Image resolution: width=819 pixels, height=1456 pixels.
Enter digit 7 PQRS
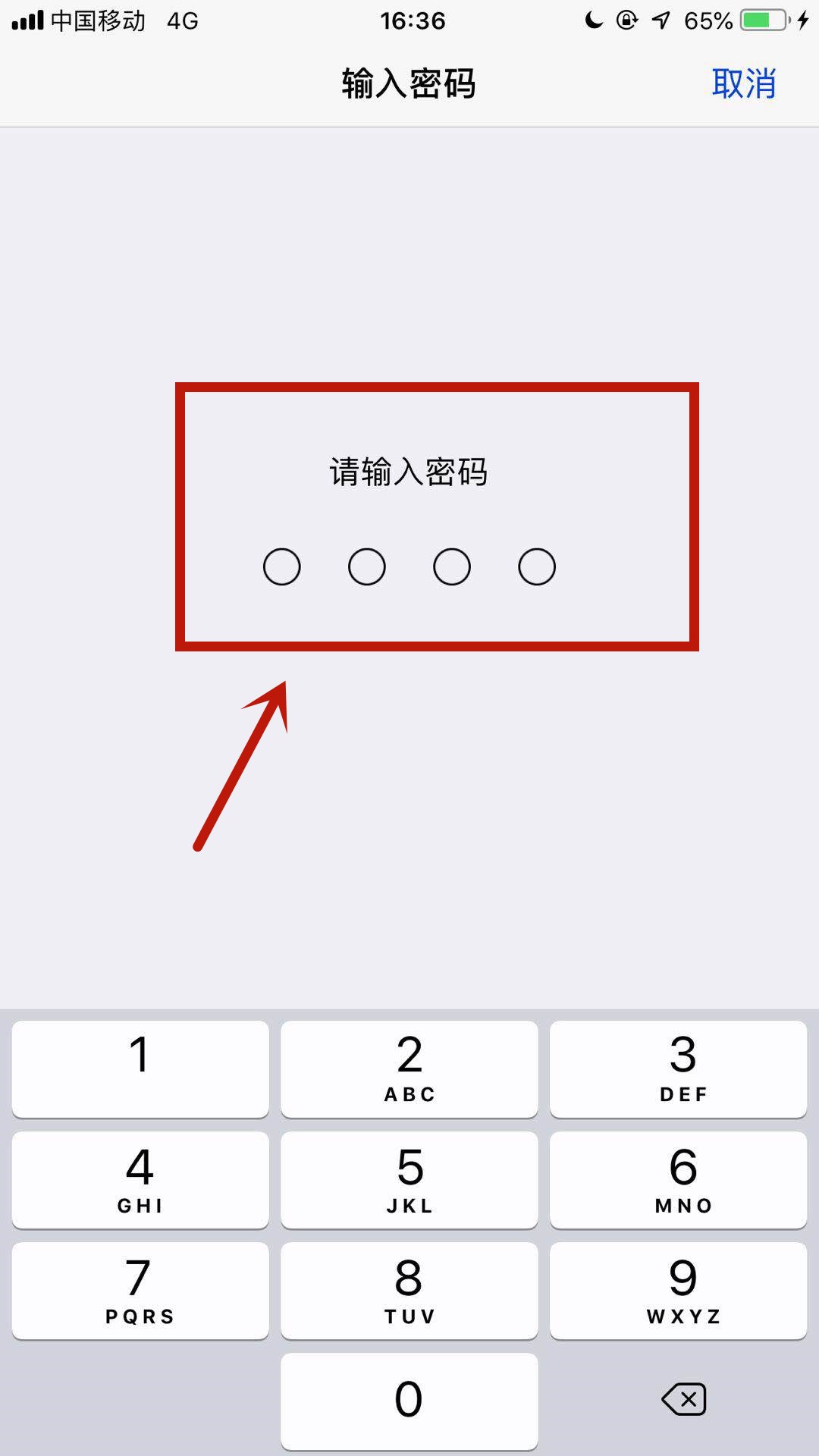tap(140, 1290)
